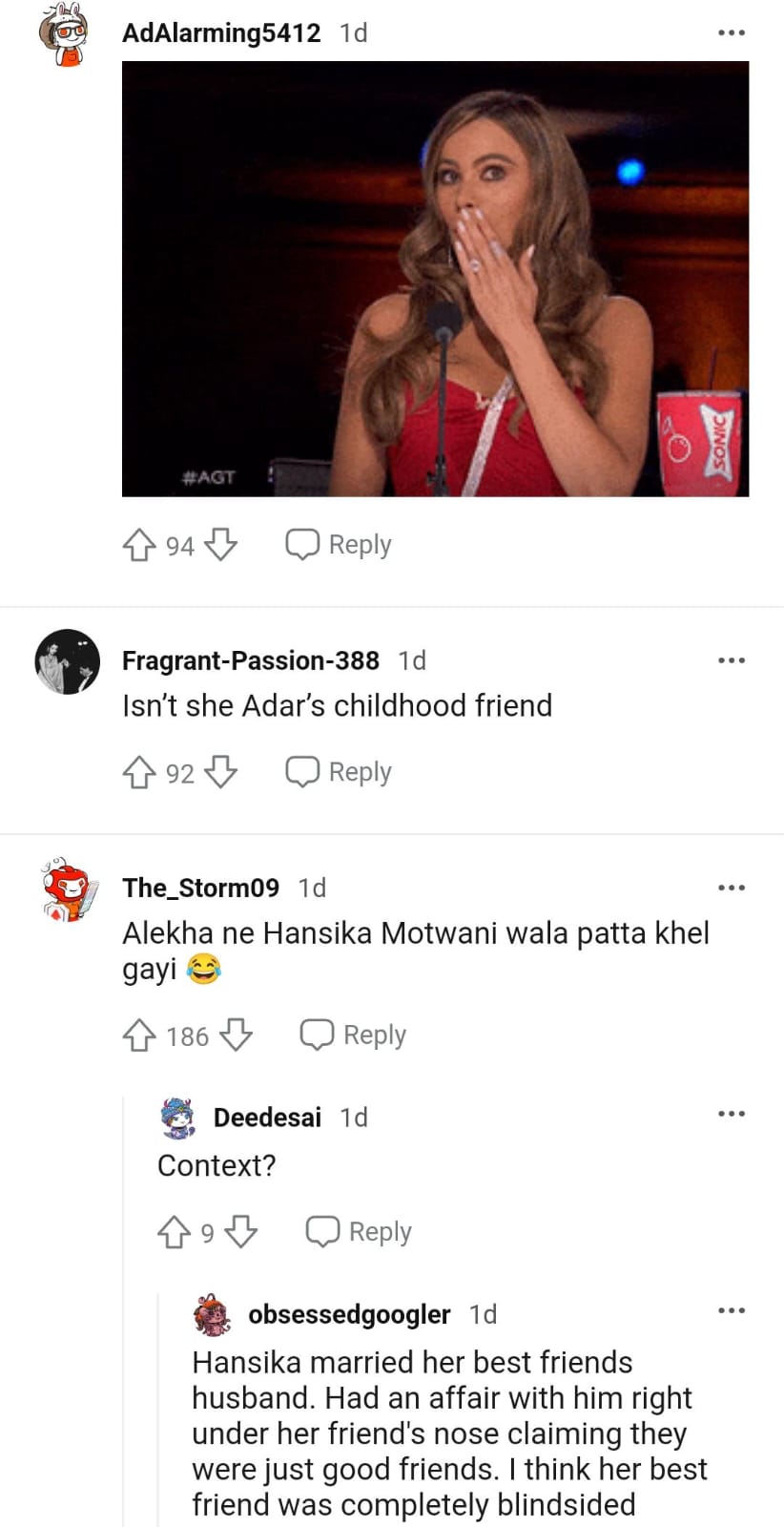
Task: View The_Storm09's profile
Action: [200, 888]
